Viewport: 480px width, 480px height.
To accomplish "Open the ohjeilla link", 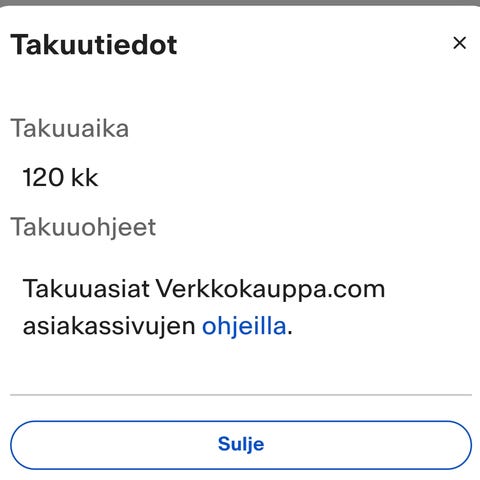I will 244,327.
